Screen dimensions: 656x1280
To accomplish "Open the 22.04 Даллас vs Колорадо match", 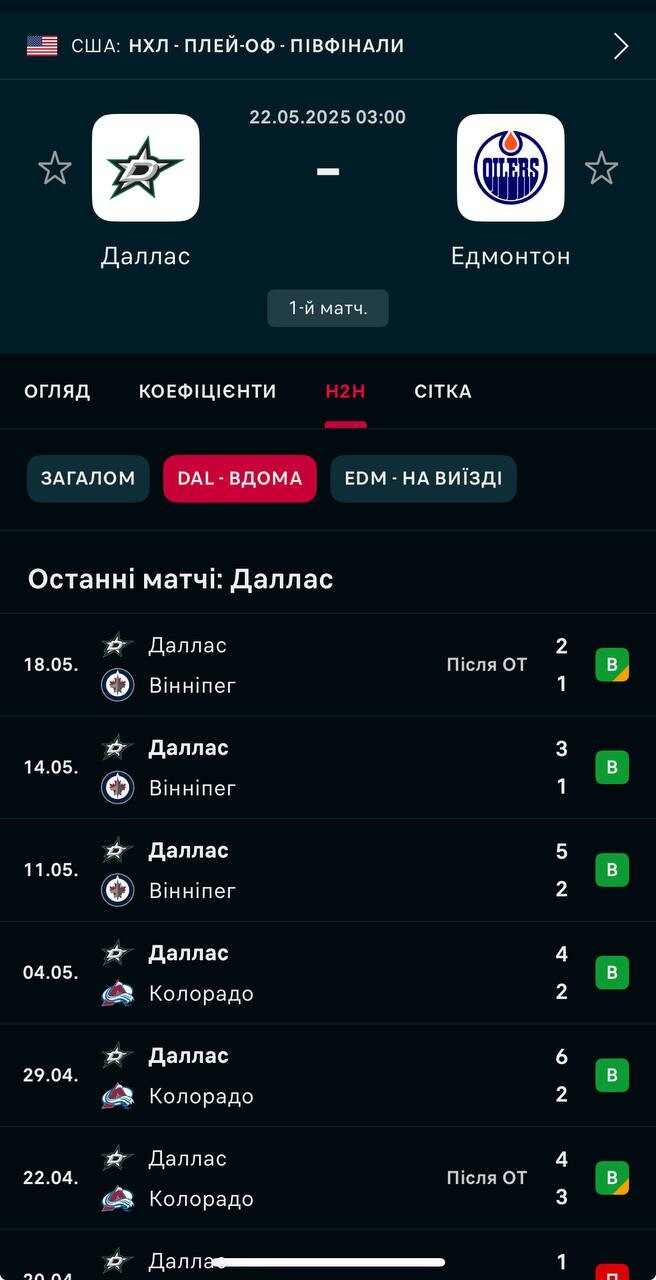I will 328,1178.
